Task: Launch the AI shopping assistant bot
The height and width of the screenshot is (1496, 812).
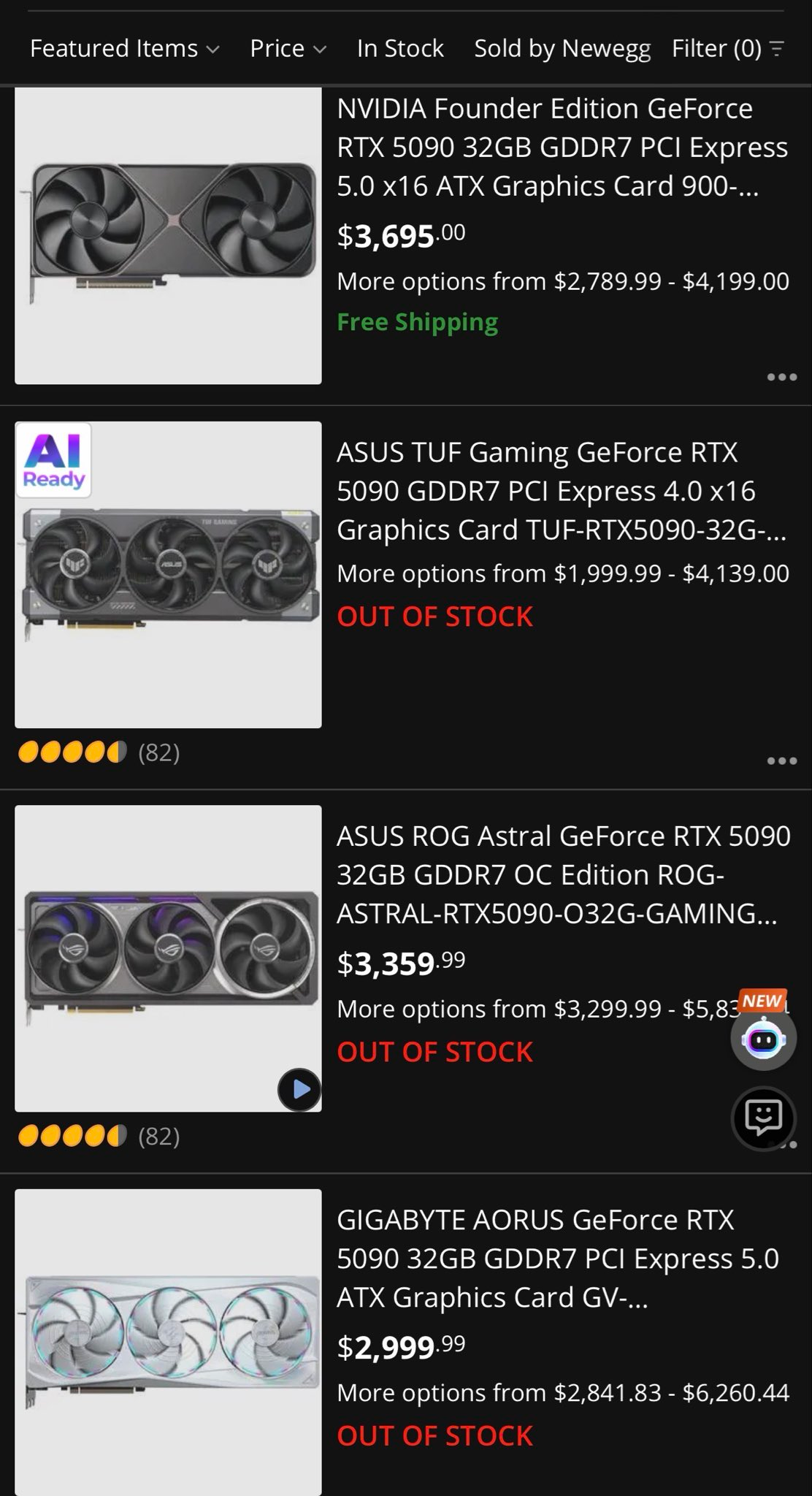Action: coord(763,1039)
